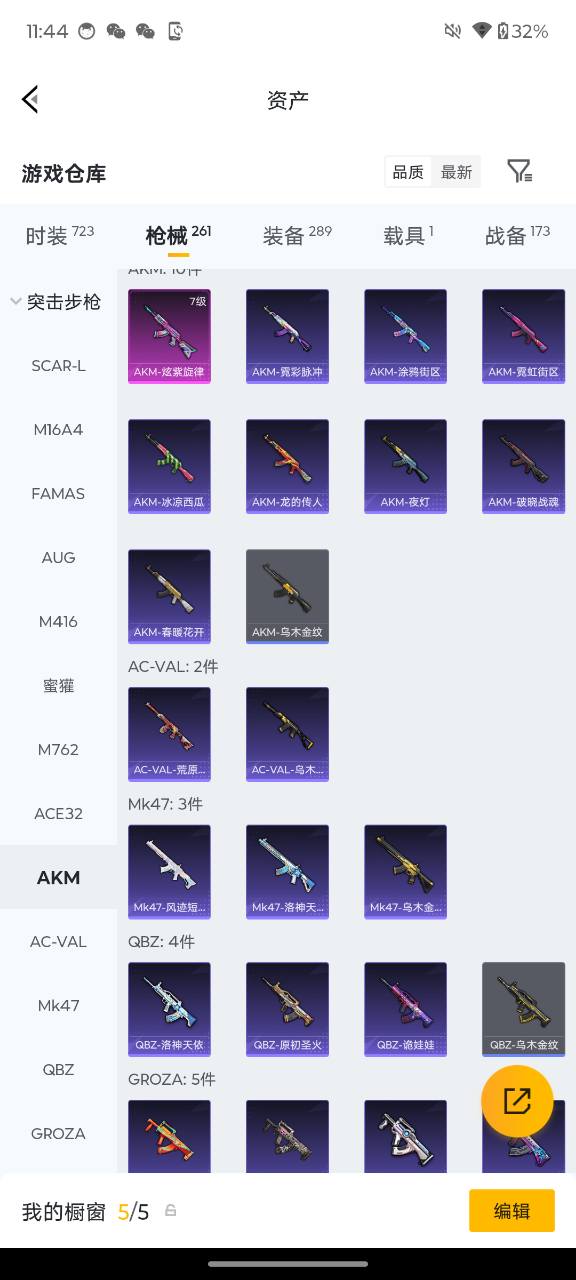Switch to the 载具 tab
Viewport: 576px width, 1280px height.
click(x=408, y=235)
